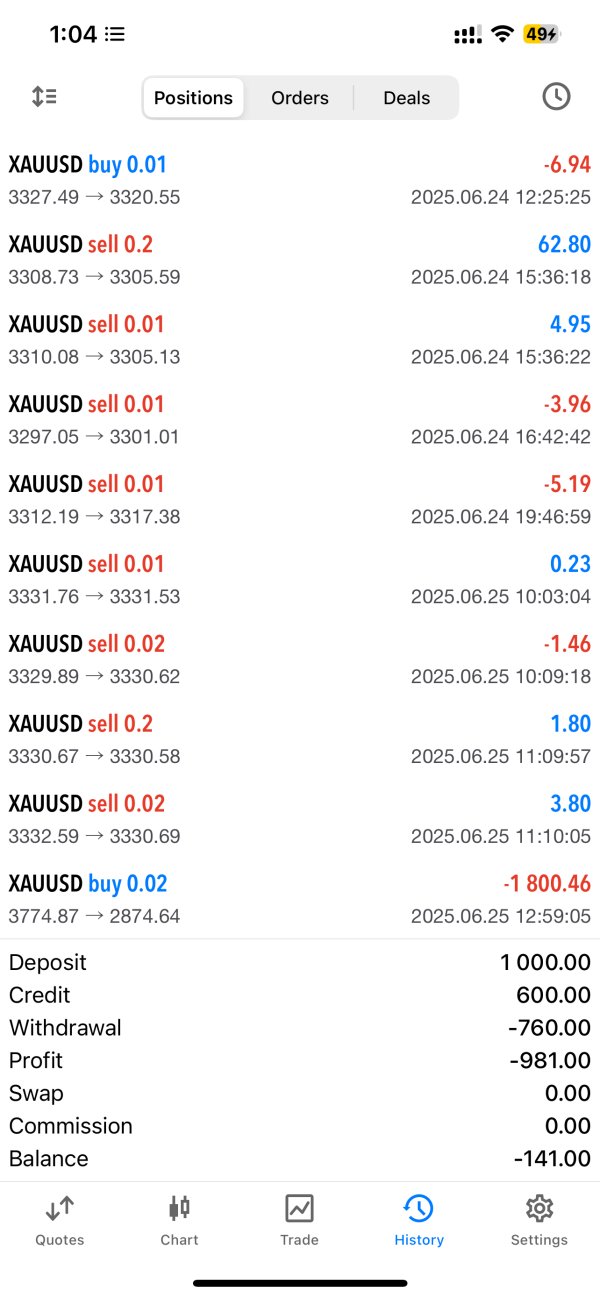
Task: Open the Settings tab
Action: click(539, 1220)
